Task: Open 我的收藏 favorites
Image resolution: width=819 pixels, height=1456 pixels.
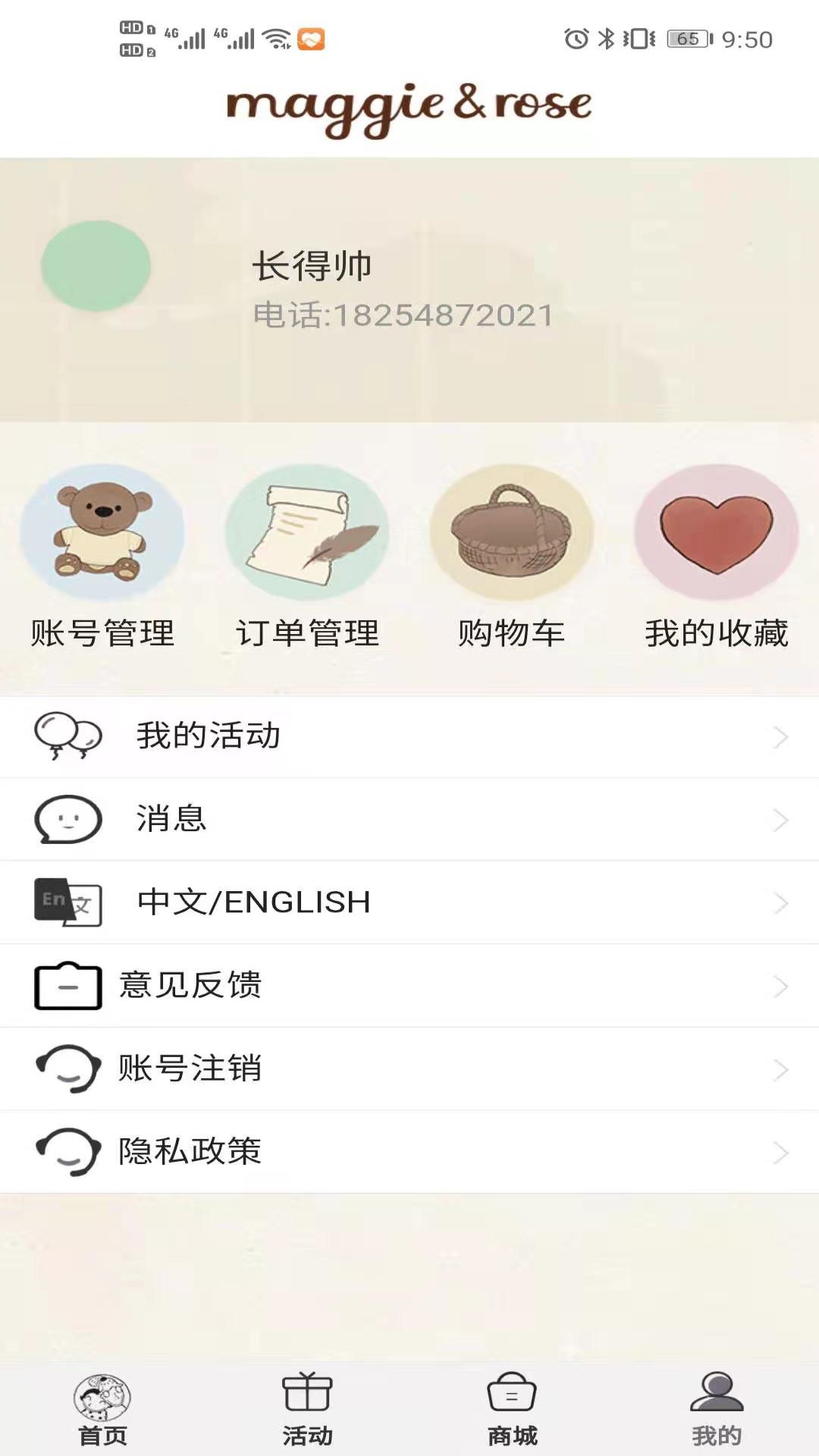Action: (717, 557)
